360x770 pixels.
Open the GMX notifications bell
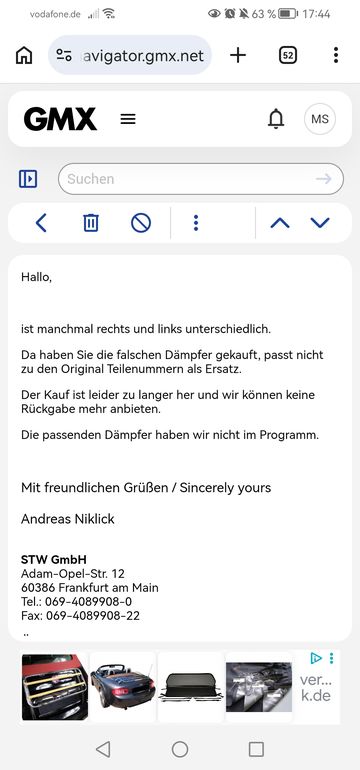point(276,119)
